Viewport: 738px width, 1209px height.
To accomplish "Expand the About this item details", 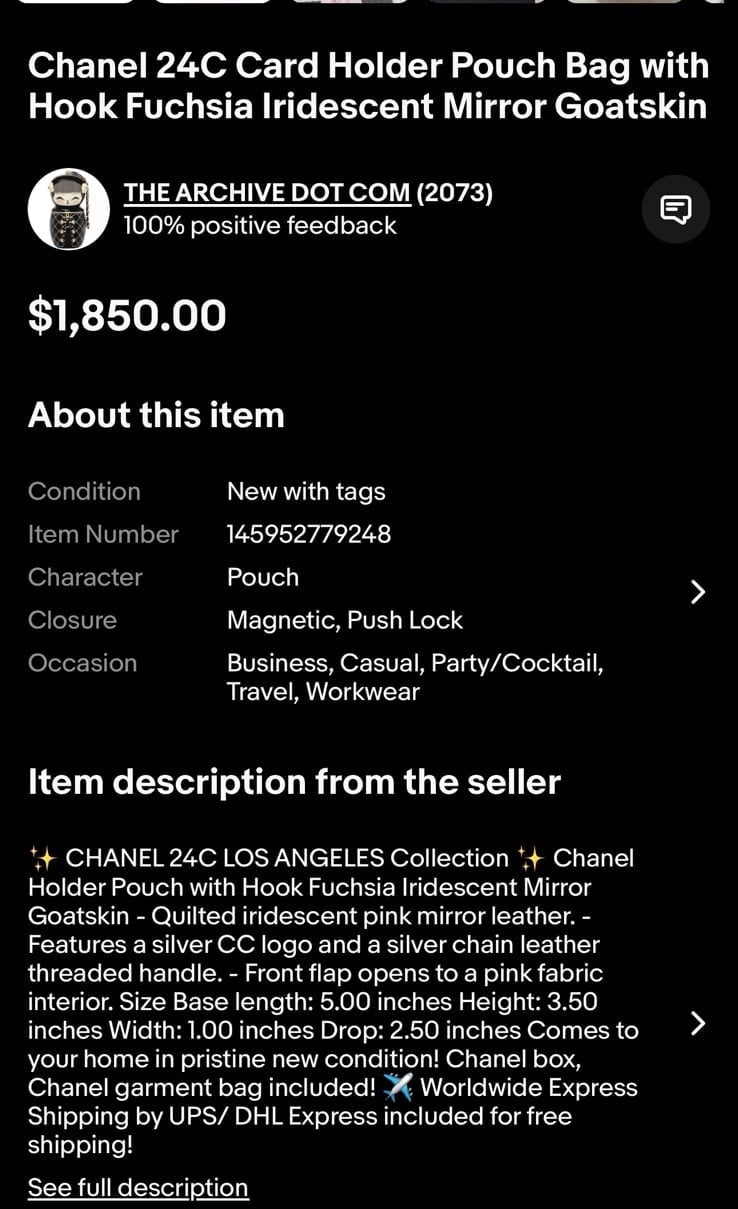I will pyautogui.click(x=698, y=592).
